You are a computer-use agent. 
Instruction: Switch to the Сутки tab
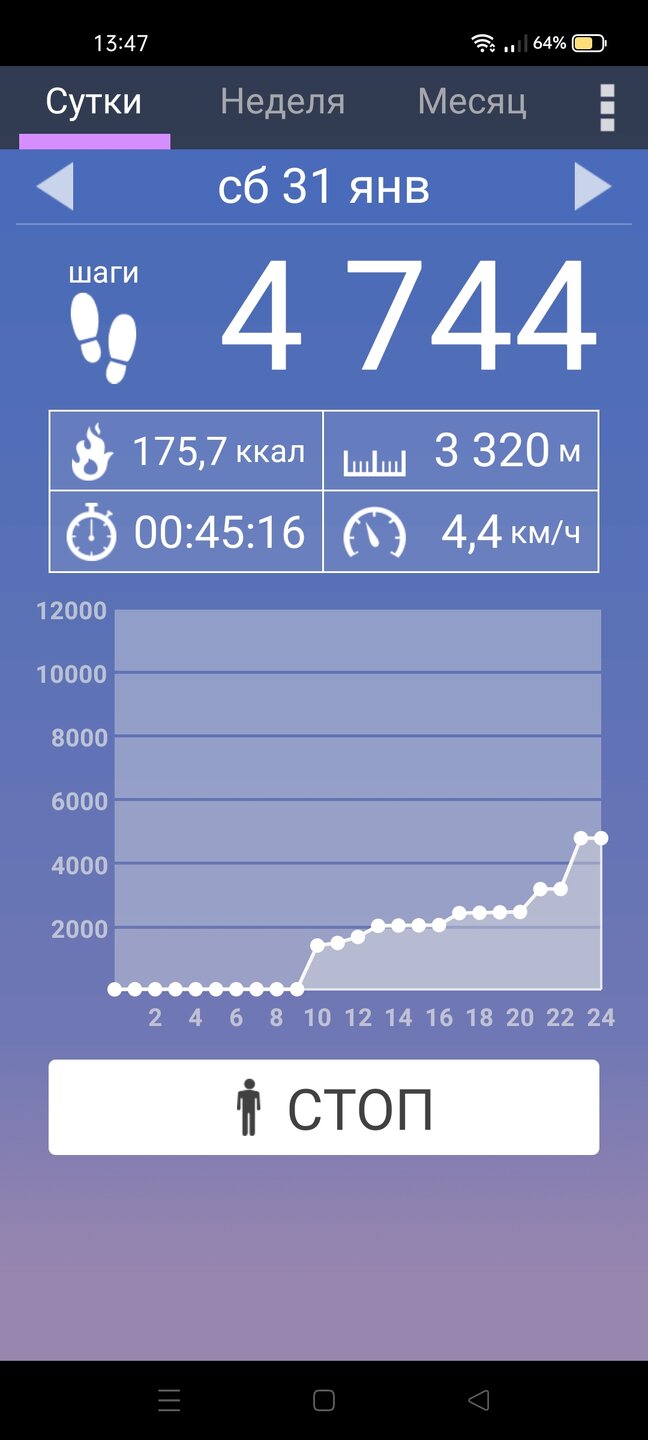pyautogui.click(x=94, y=103)
